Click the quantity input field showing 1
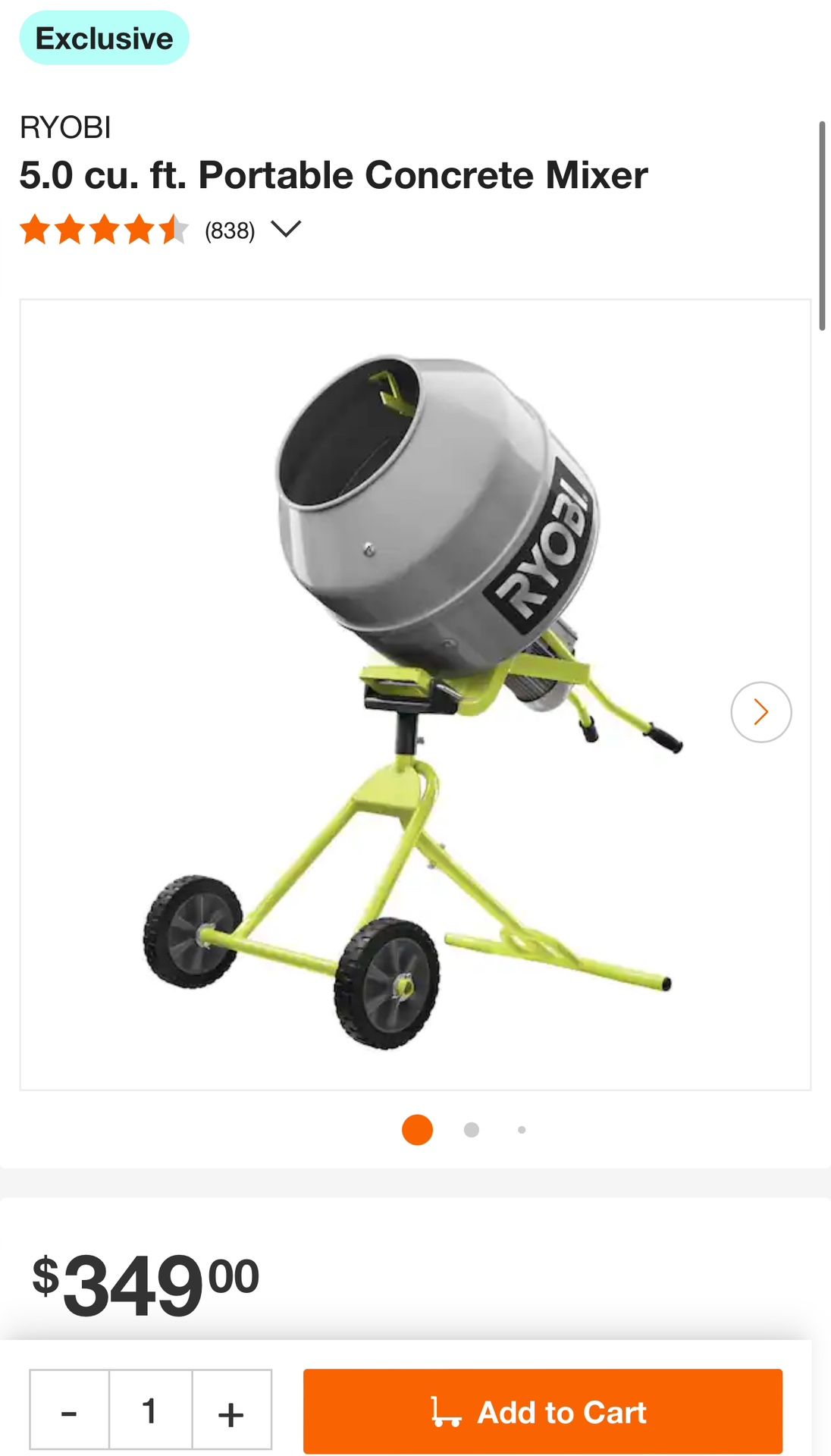The image size is (831, 1456). point(149,1411)
